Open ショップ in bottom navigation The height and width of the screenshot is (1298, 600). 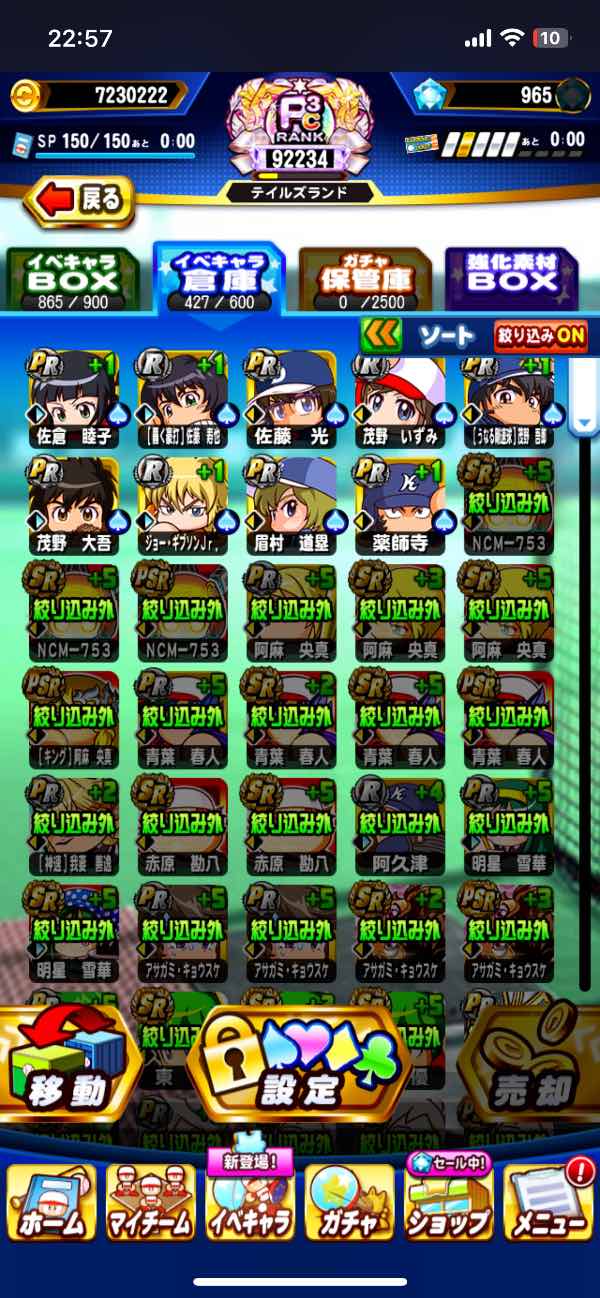447,1203
